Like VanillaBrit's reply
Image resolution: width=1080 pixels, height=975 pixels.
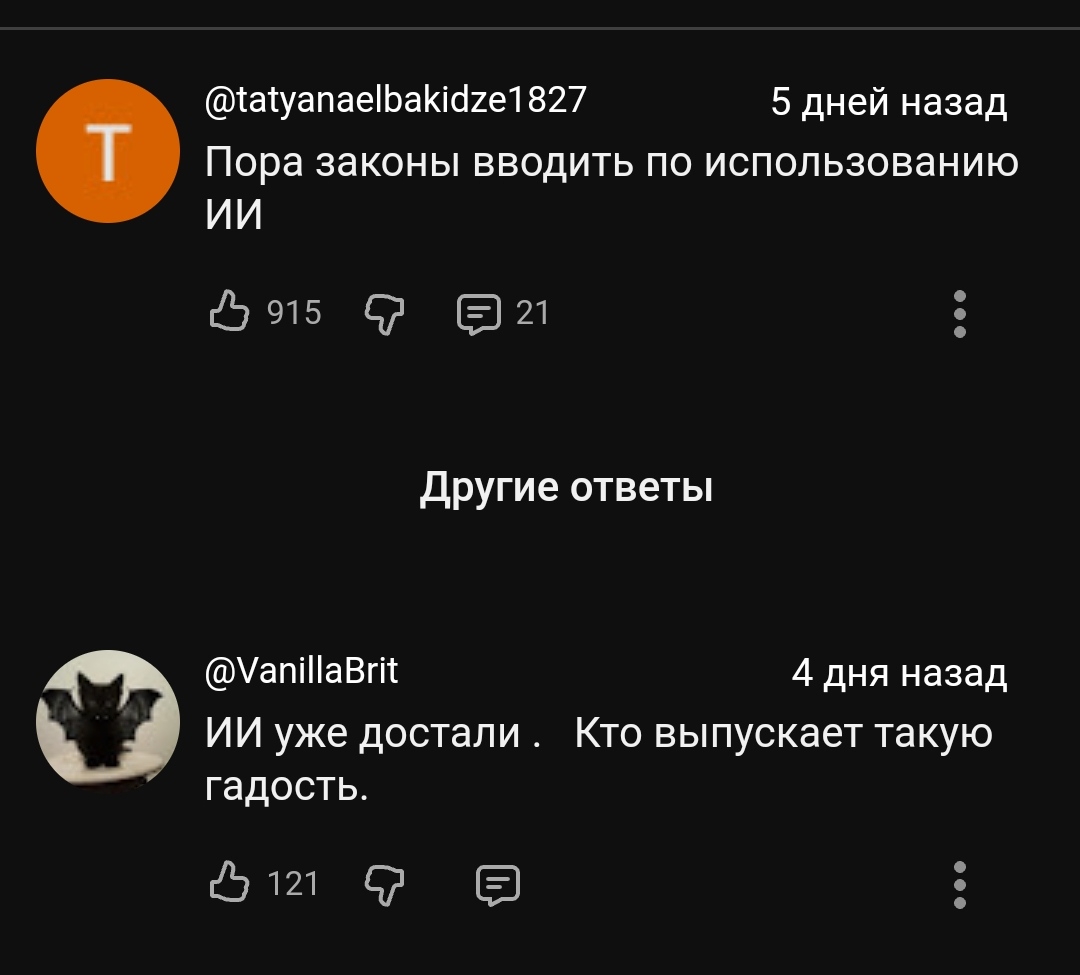tap(229, 882)
